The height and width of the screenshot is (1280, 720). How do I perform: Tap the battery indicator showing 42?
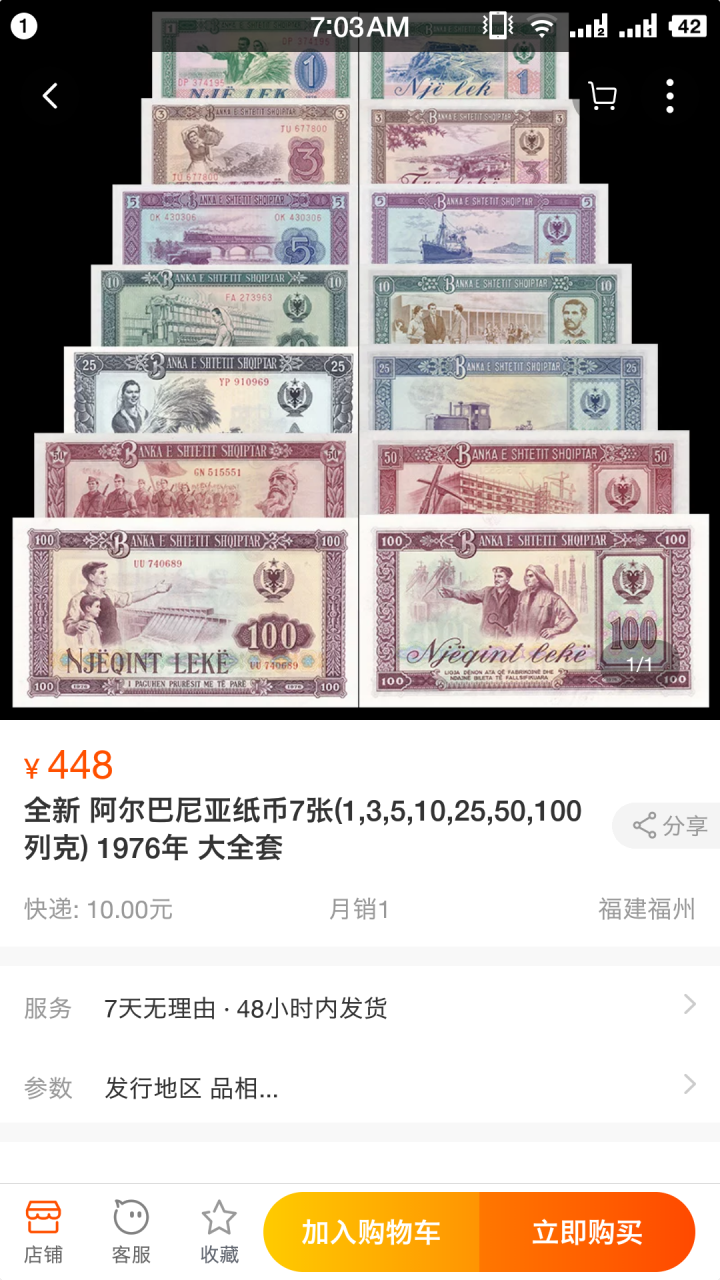click(x=689, y=27)
